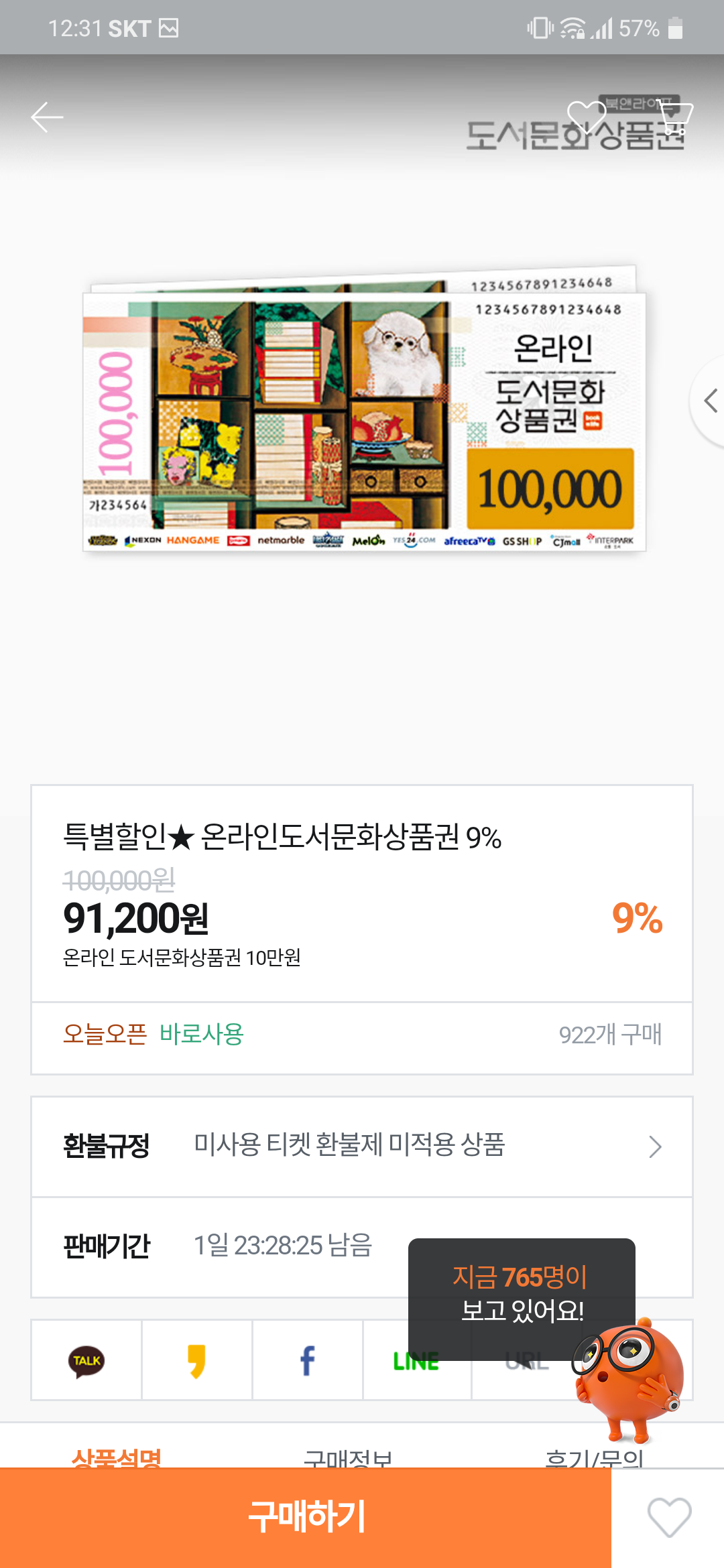Tap the heart icon beside 구매하기
The height and width of the screenshot is (1568, 724).
[x=668, y=1517]
